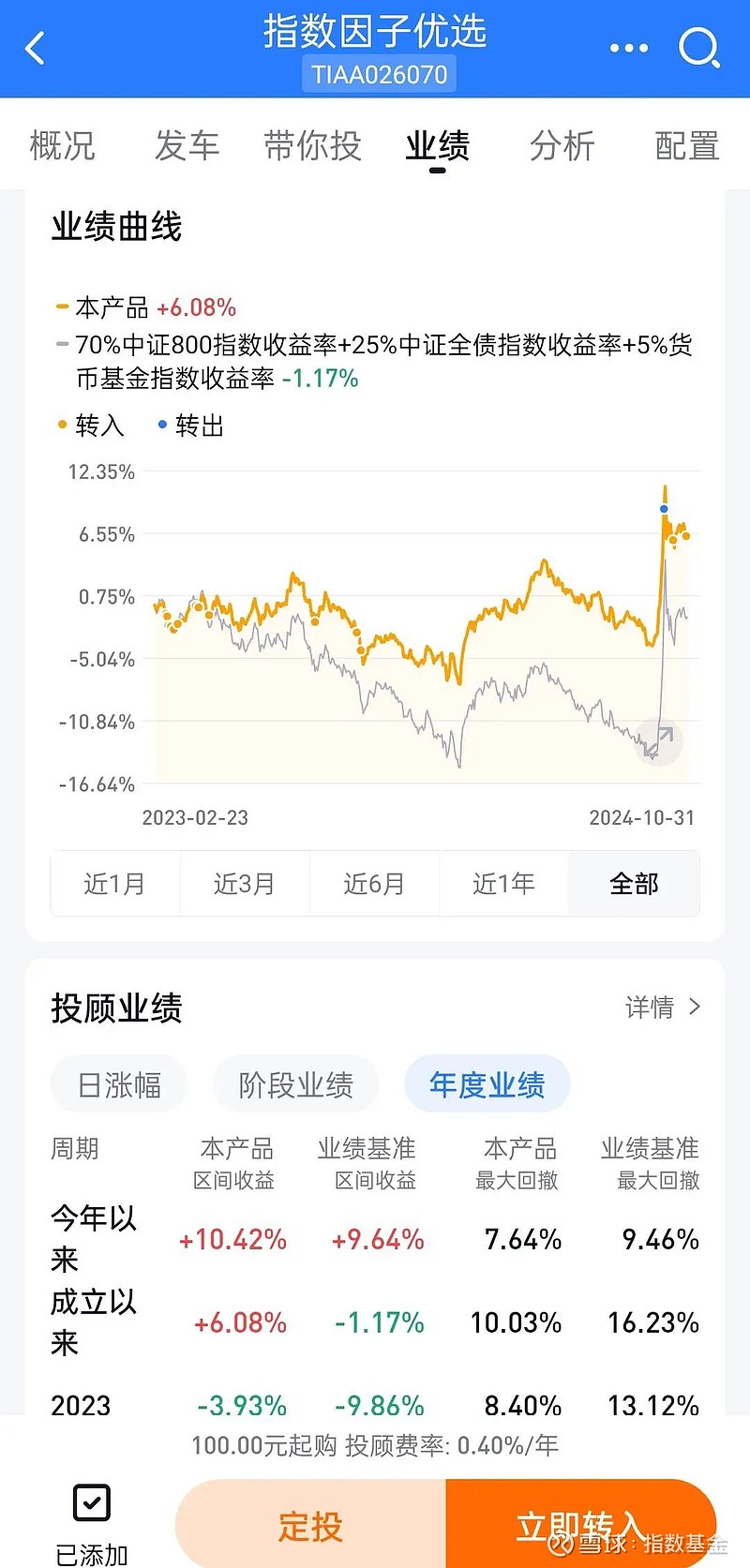Switch to the 带你投 tab
Screen dimensions: 750x1568
(312, 146)
